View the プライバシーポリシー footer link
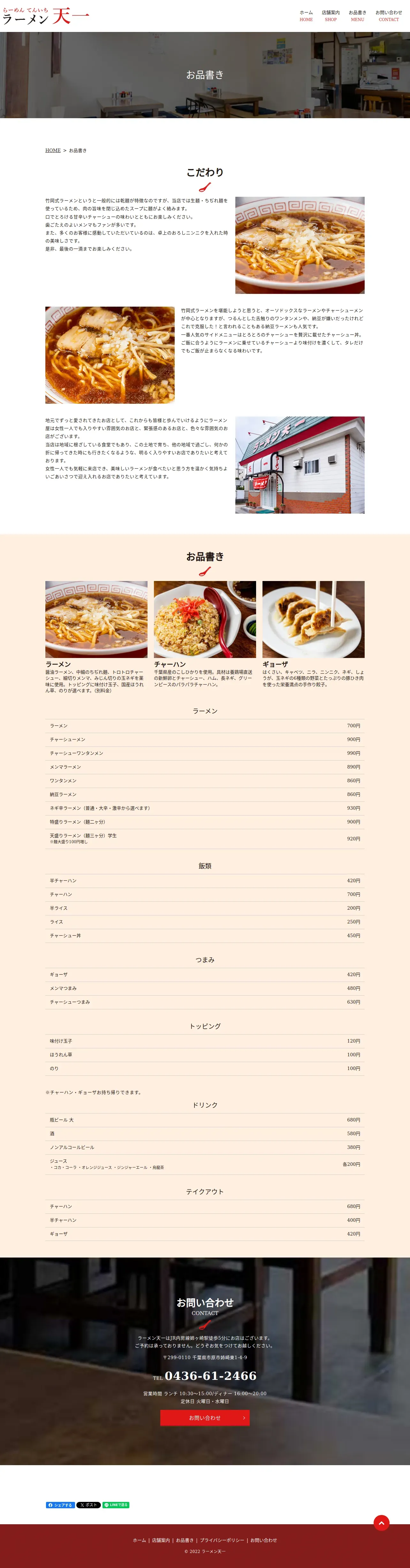Viewport: 410px width, 1568px height. pos(222,1540)
